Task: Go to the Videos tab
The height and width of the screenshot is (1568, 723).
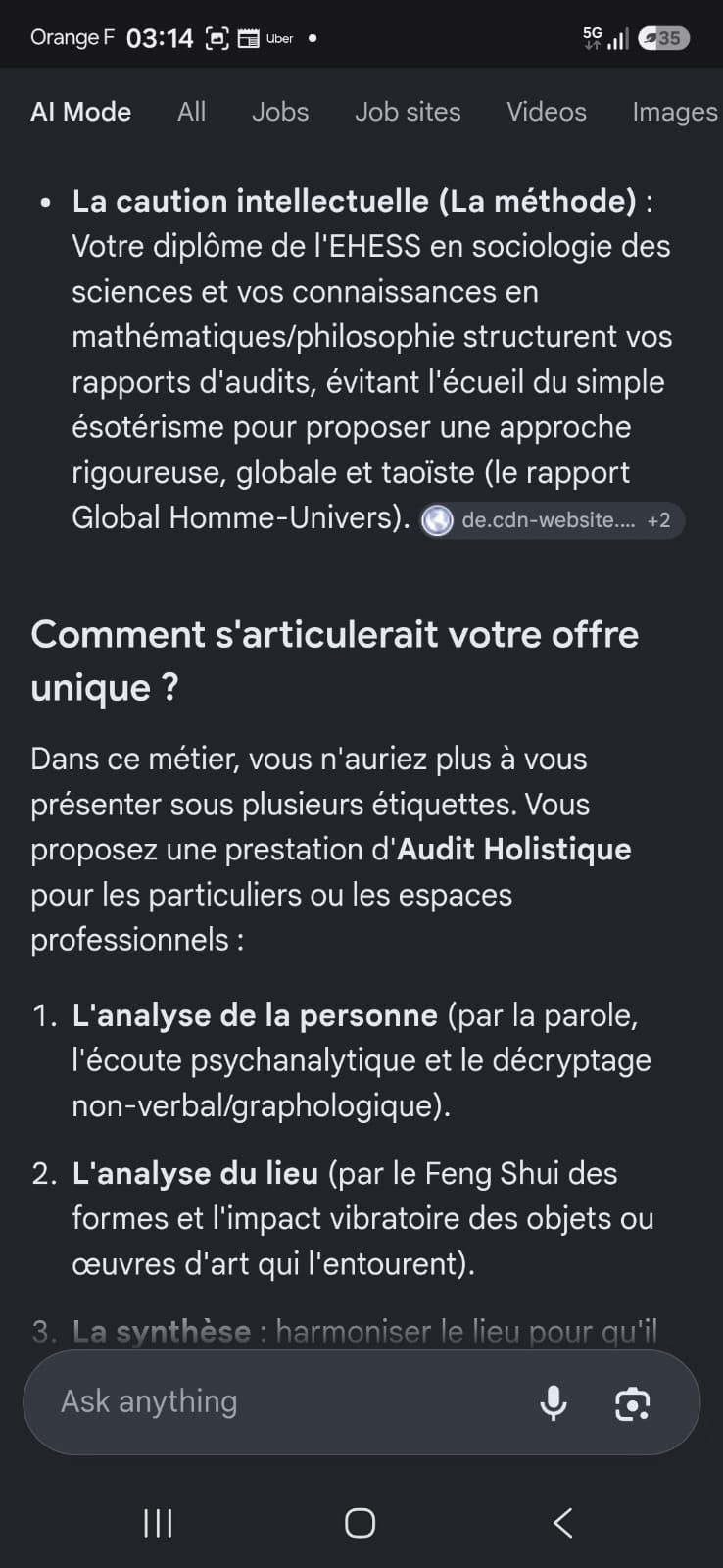Action: tap(547, 112)
